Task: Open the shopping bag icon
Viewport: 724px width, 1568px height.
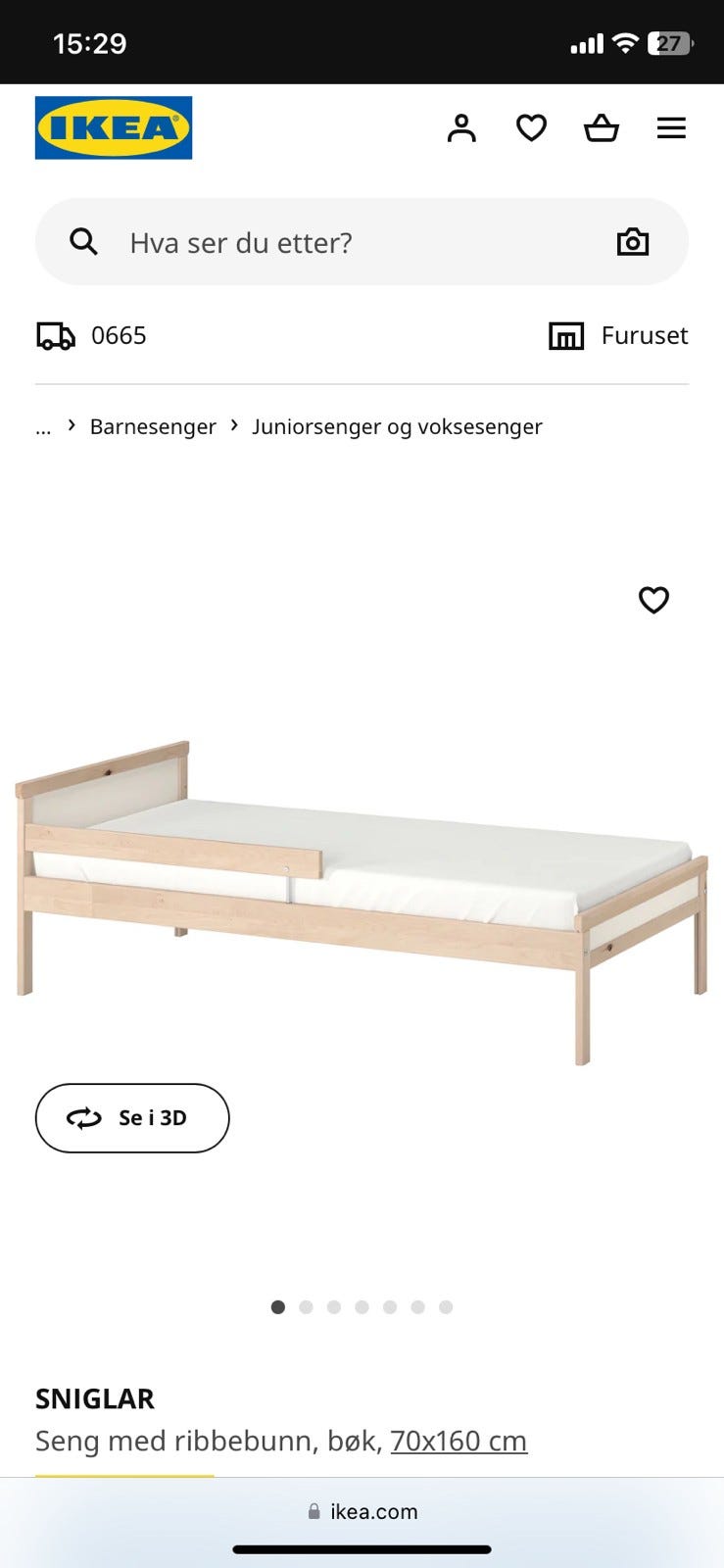Action: pyautogui.click(x=602, y=127)
